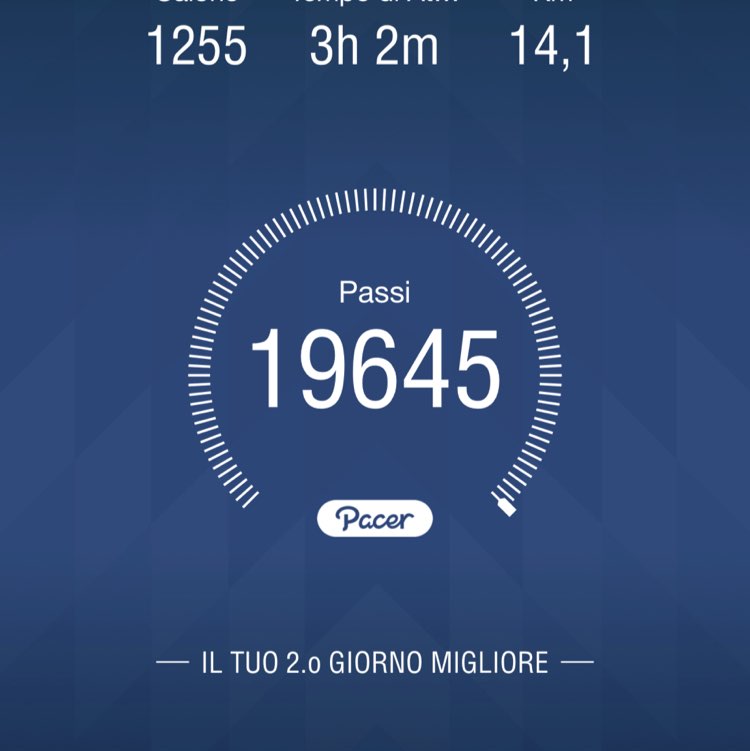This screenshot has width=750, height=751.
Task: Select the Passi tab label
Action: click(375, 294)
